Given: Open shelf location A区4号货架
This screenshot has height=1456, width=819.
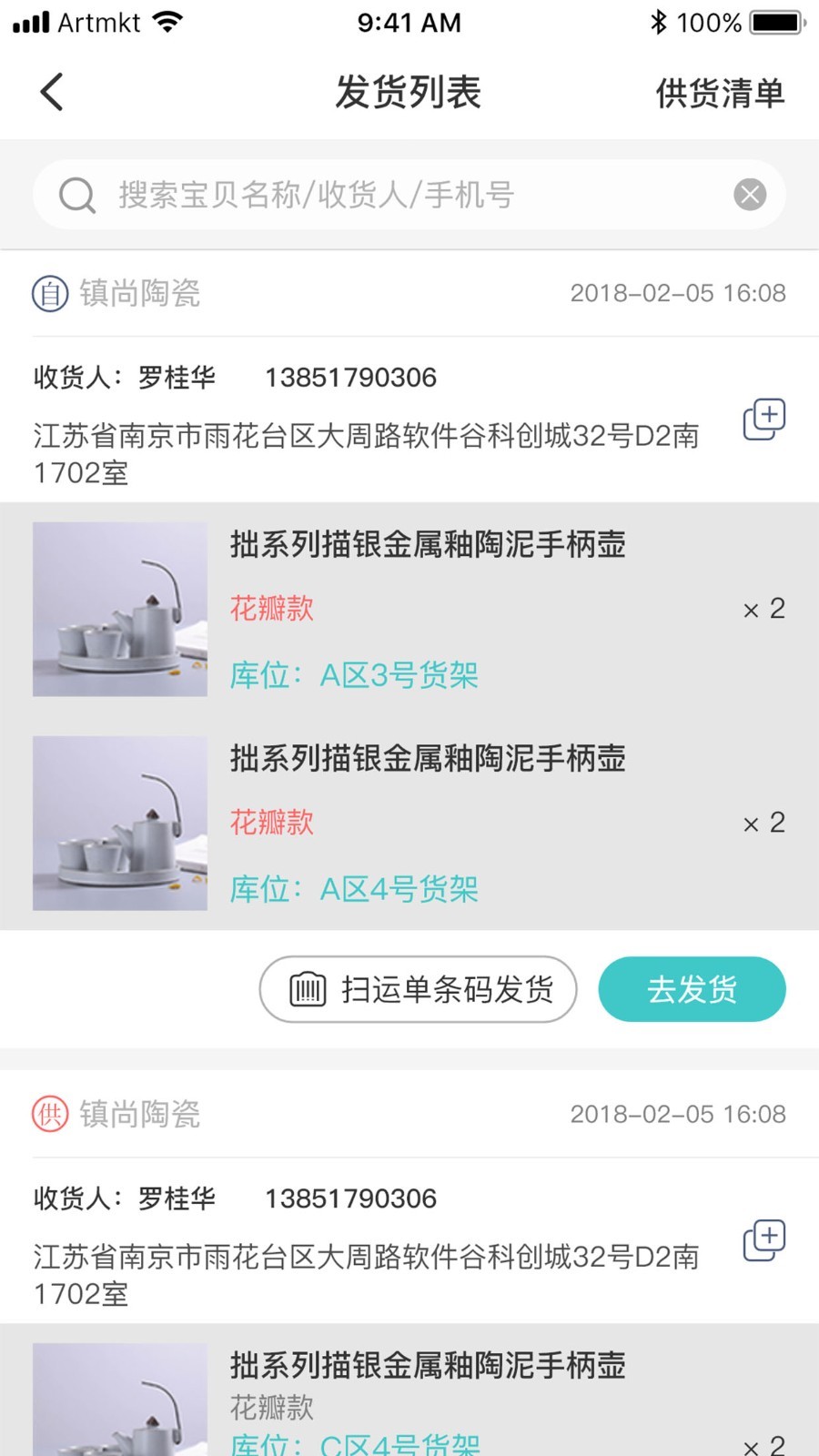Looking at the screenshot, I should 399,888.
